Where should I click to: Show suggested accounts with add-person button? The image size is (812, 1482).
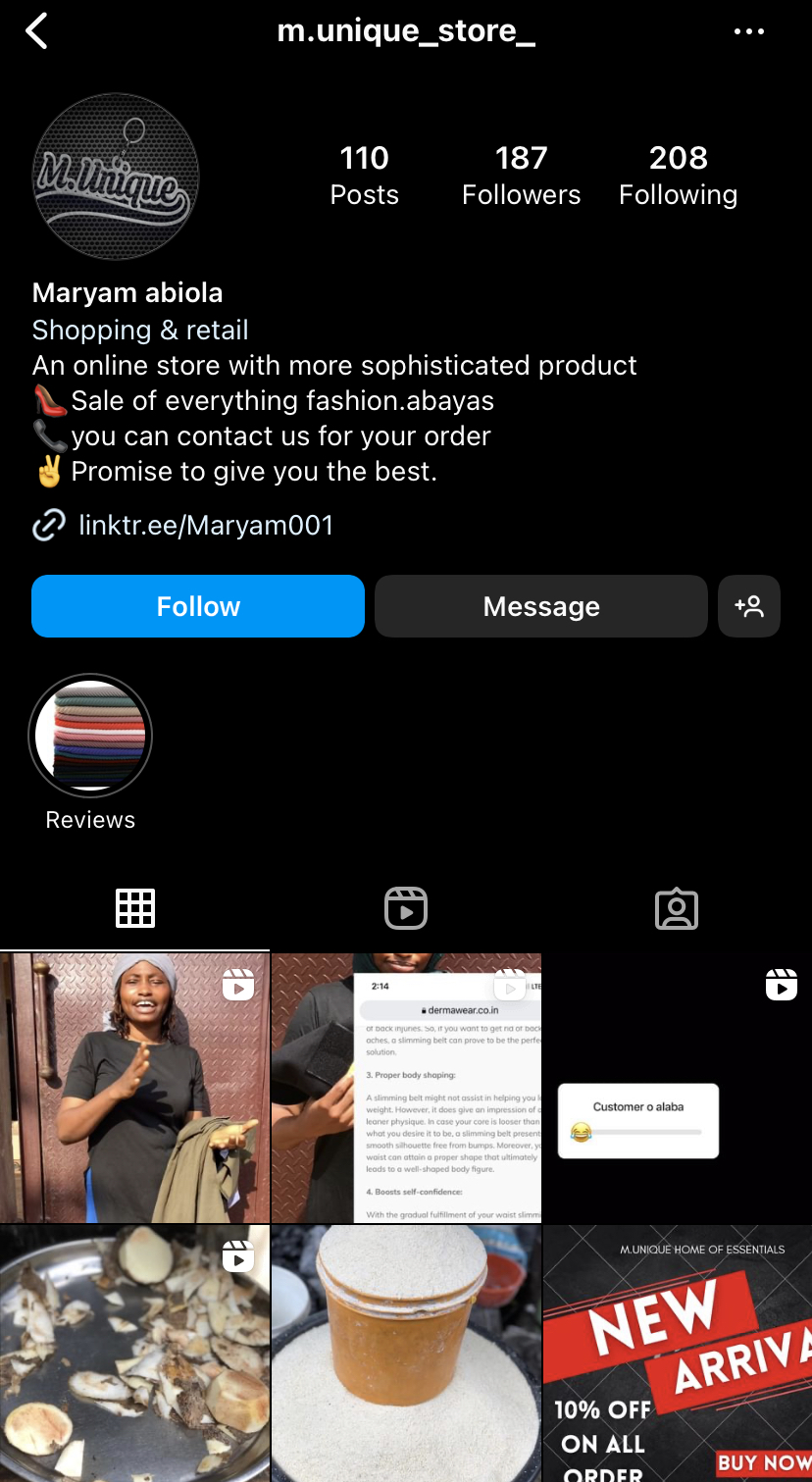click(x=749, y=606)
